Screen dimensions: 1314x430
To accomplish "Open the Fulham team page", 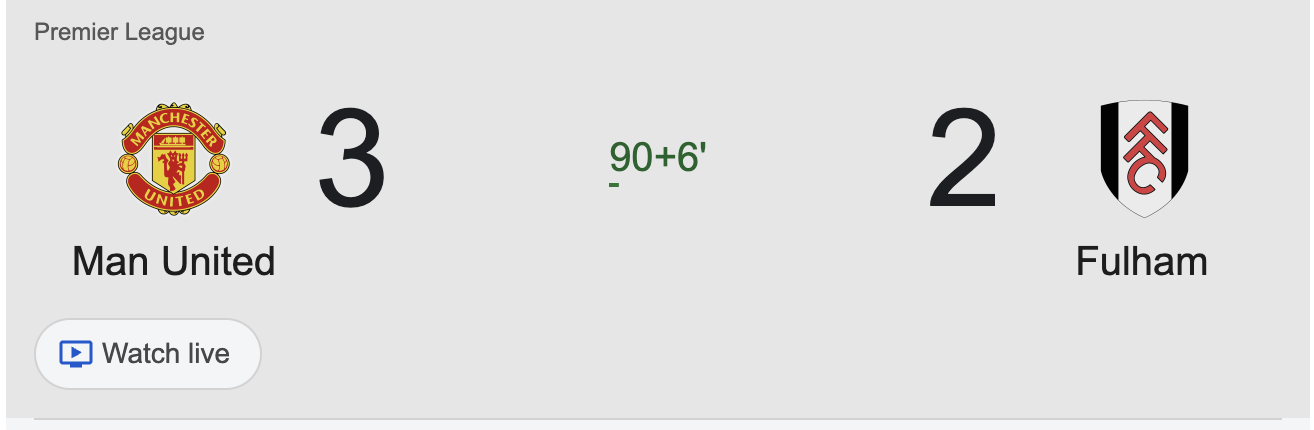I will click(1141, 261).
